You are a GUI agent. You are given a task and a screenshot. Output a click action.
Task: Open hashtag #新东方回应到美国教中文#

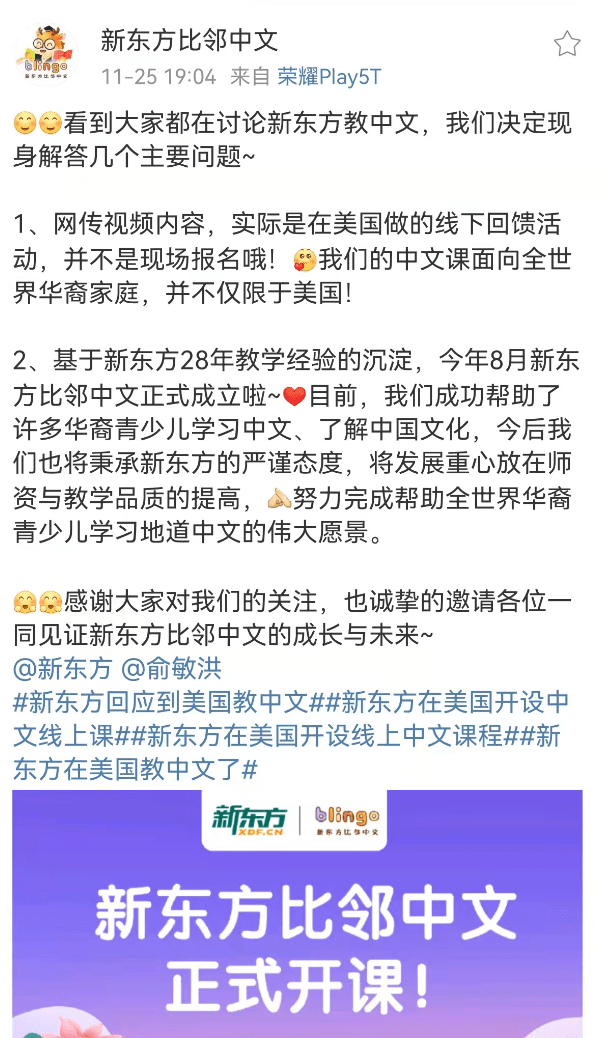click(x=168, y=702)
